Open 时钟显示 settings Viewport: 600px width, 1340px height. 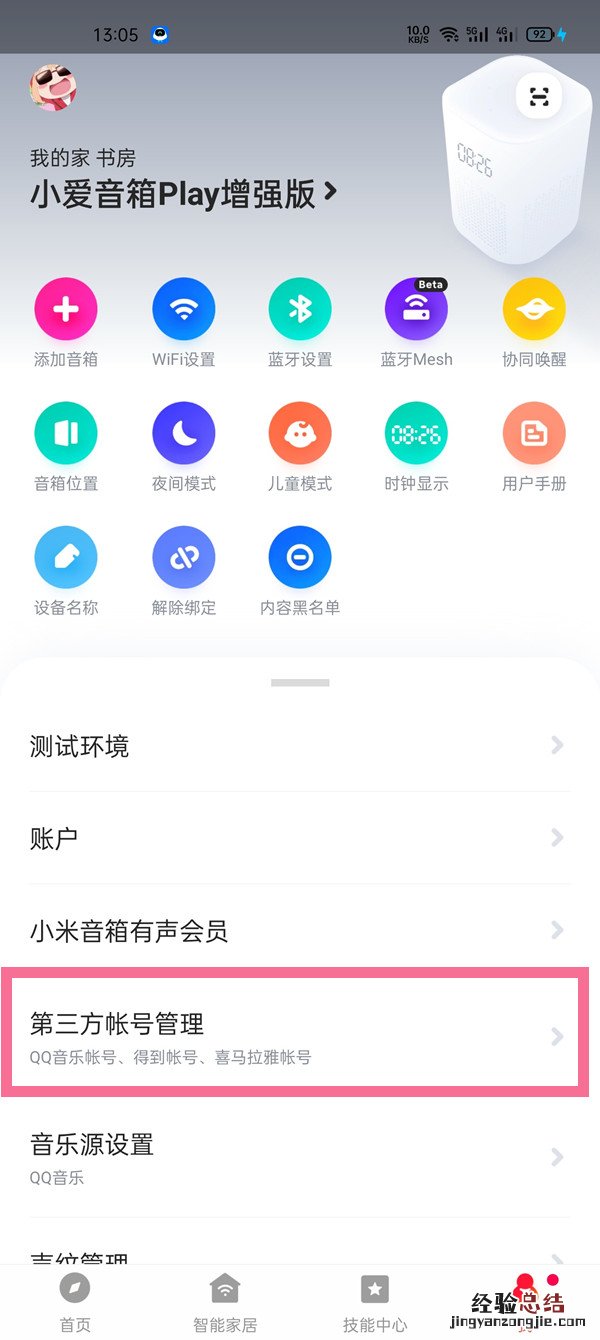click(x=416, y=434)
